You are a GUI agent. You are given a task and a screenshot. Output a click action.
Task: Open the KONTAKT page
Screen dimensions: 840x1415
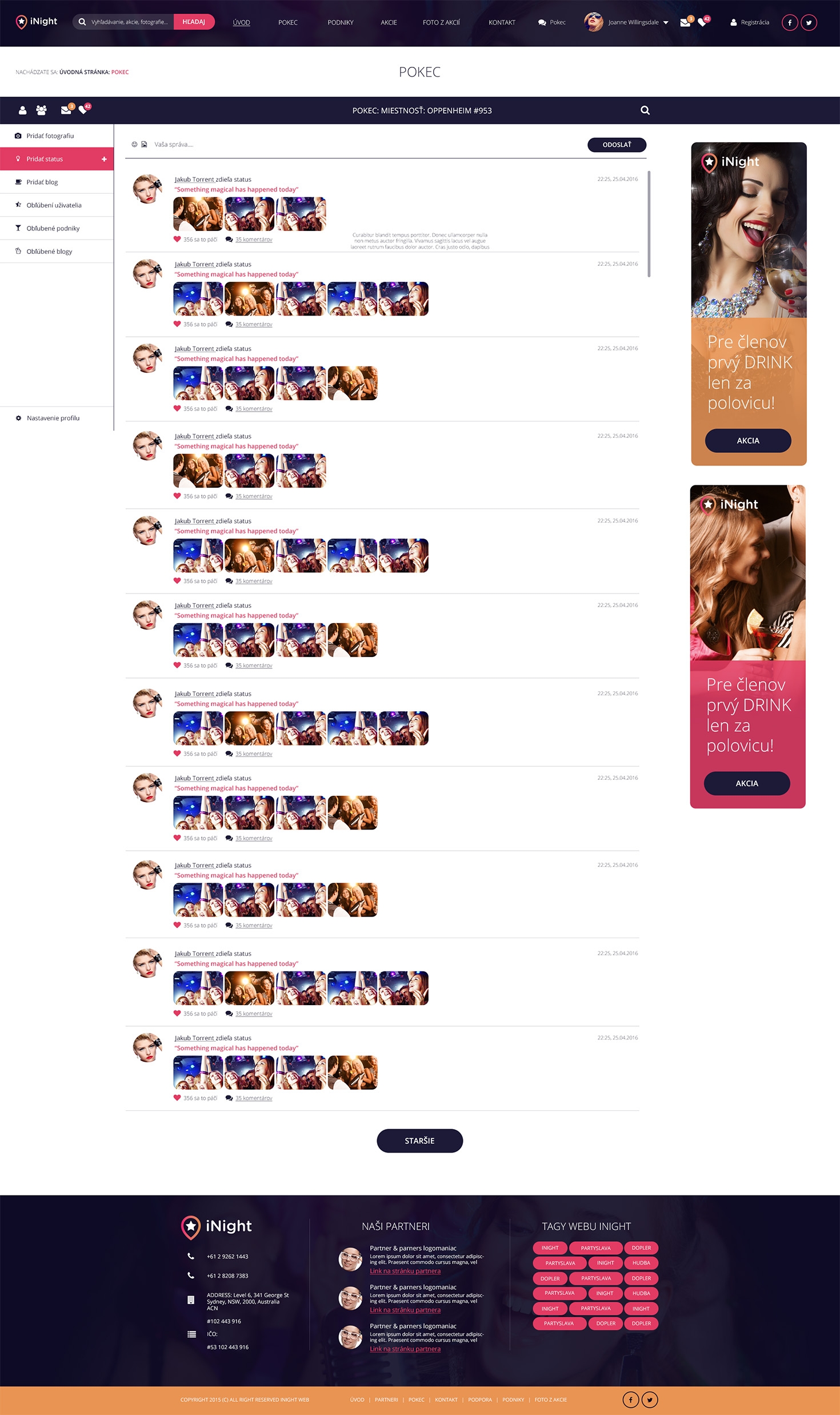tap(502, 22)
